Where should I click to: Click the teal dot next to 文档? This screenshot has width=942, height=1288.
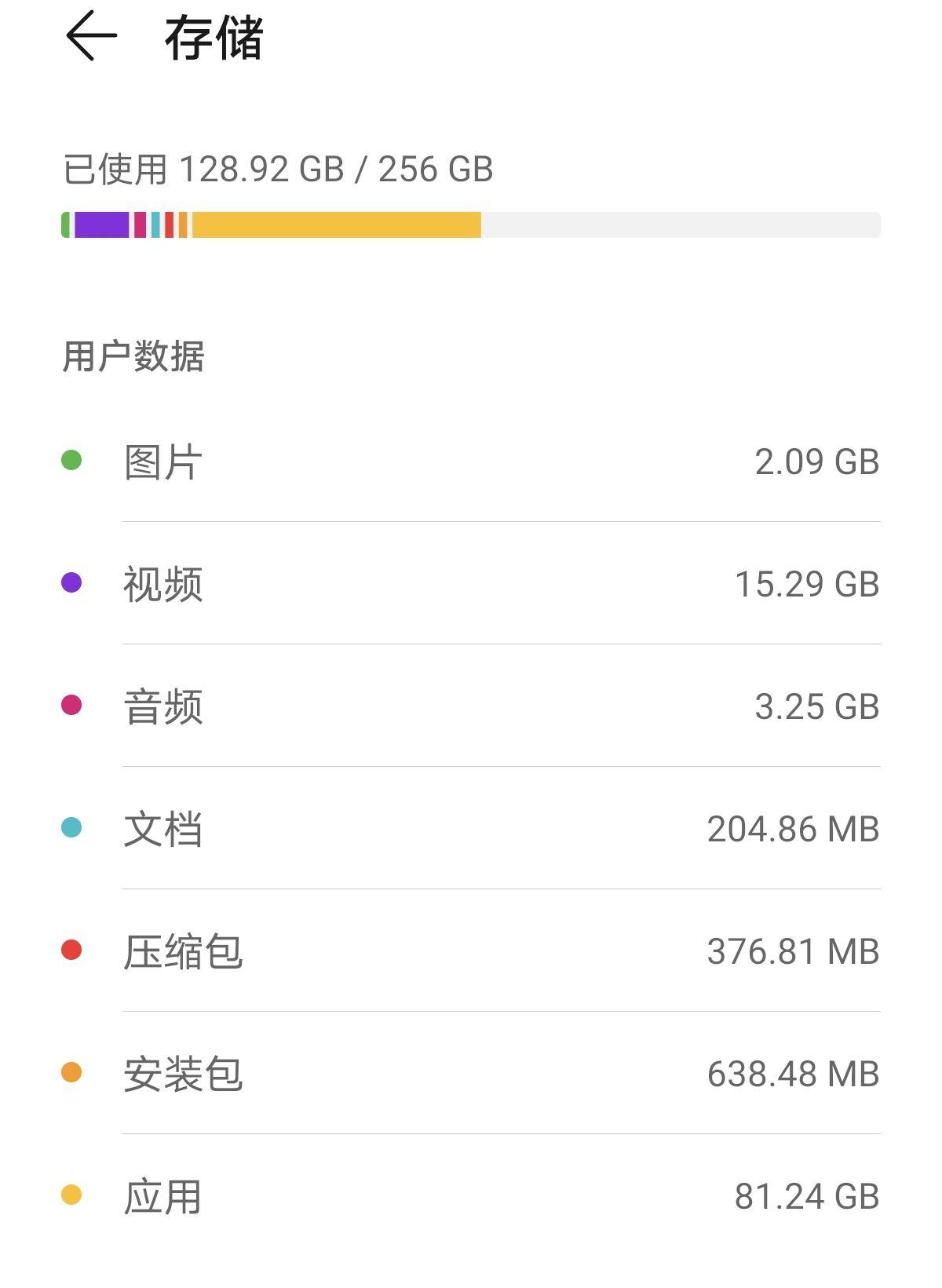click(x=71, y=827)
